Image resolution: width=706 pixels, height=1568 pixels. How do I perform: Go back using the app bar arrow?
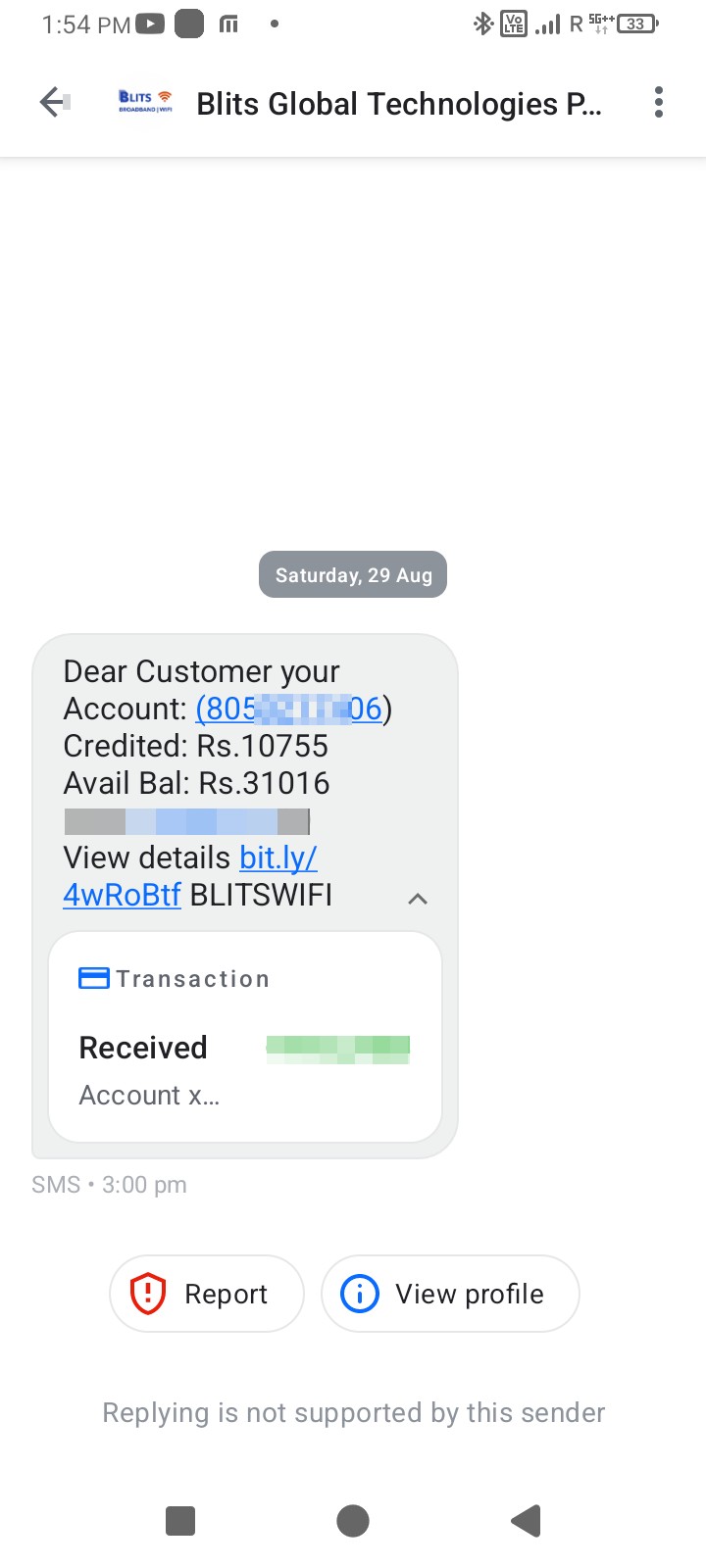54,102
